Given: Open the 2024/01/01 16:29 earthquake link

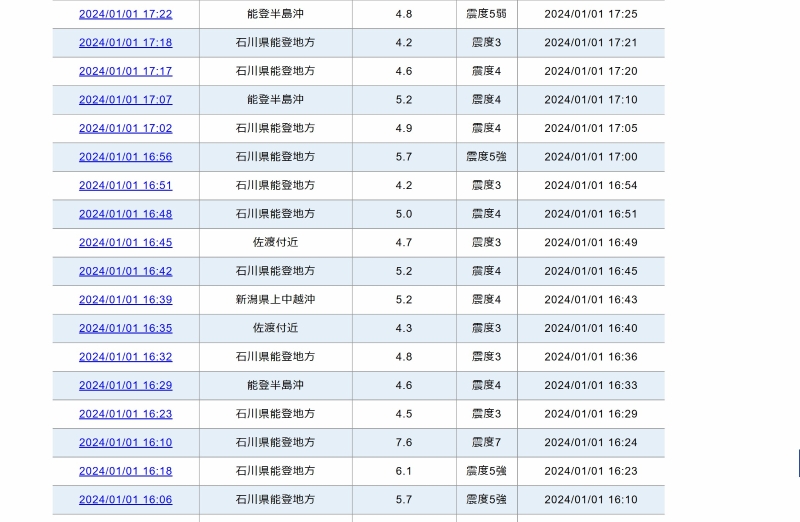Looking at the screenshot, I should (125, 385).
